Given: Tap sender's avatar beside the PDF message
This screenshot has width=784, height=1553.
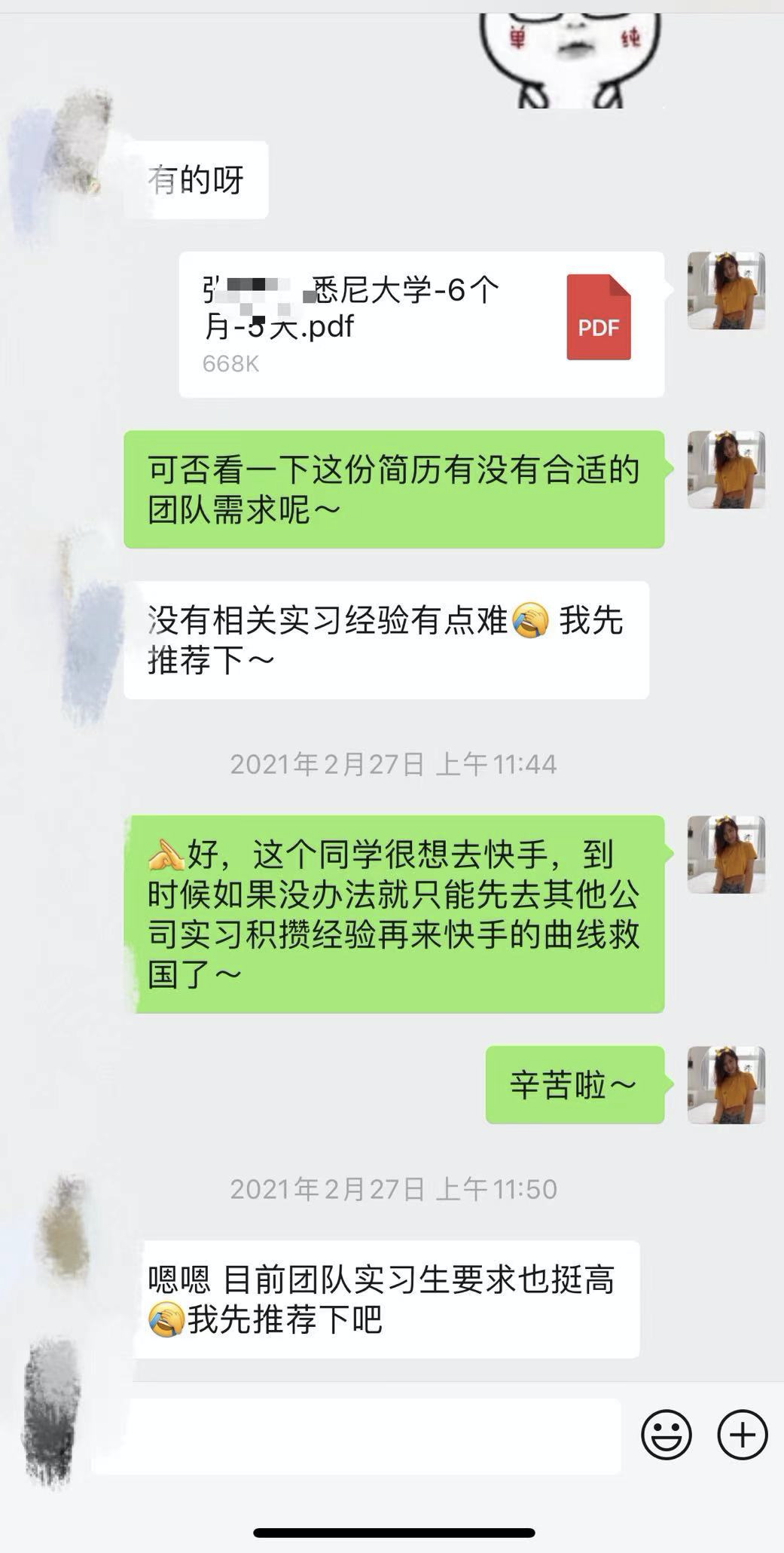Looking at the screenshot, I should click(727, 291).
